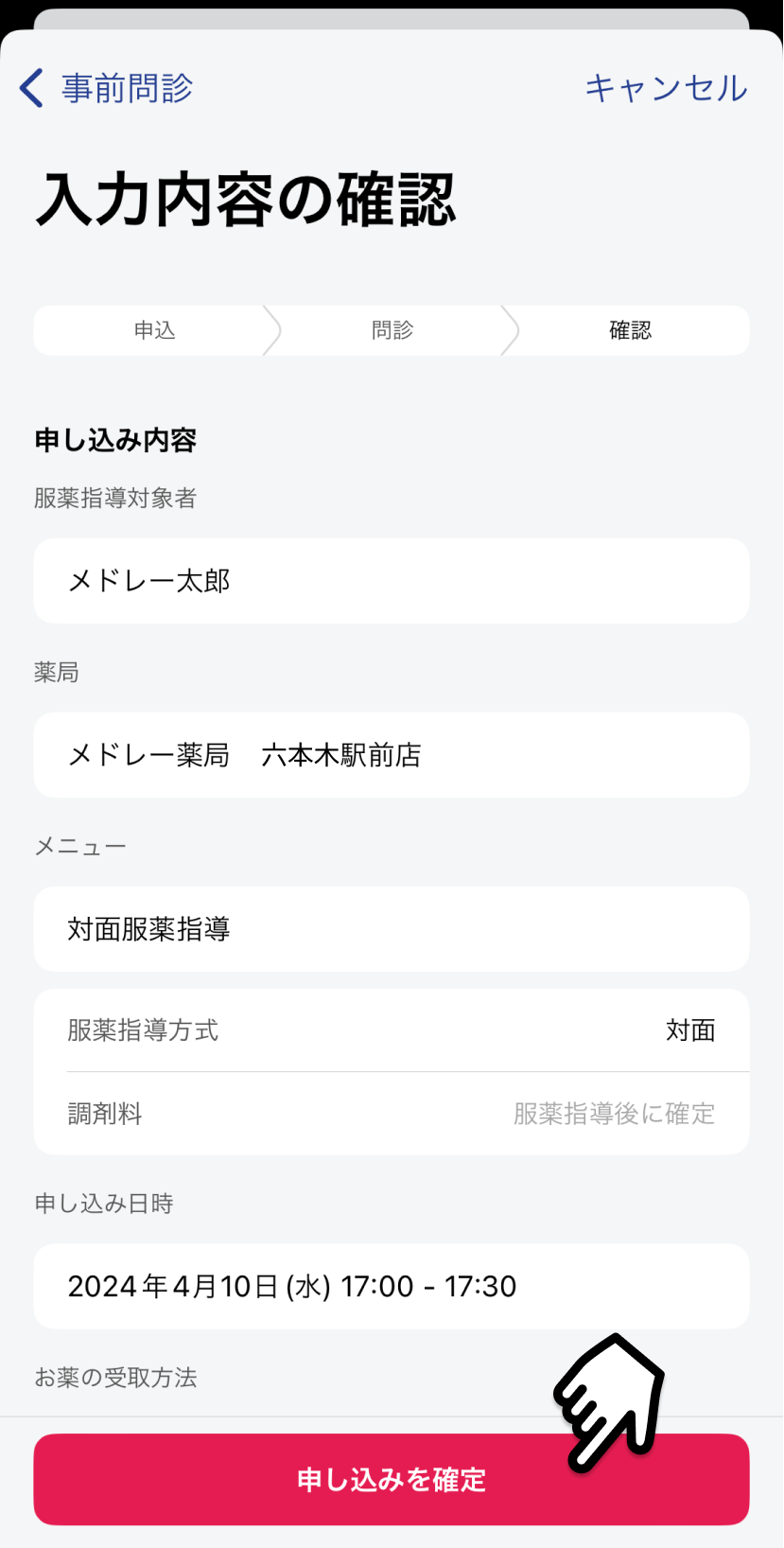The image size is (784, 1548).
Task: Confirm with 申し込みを確定 button
Action: tap(392, 1479)
